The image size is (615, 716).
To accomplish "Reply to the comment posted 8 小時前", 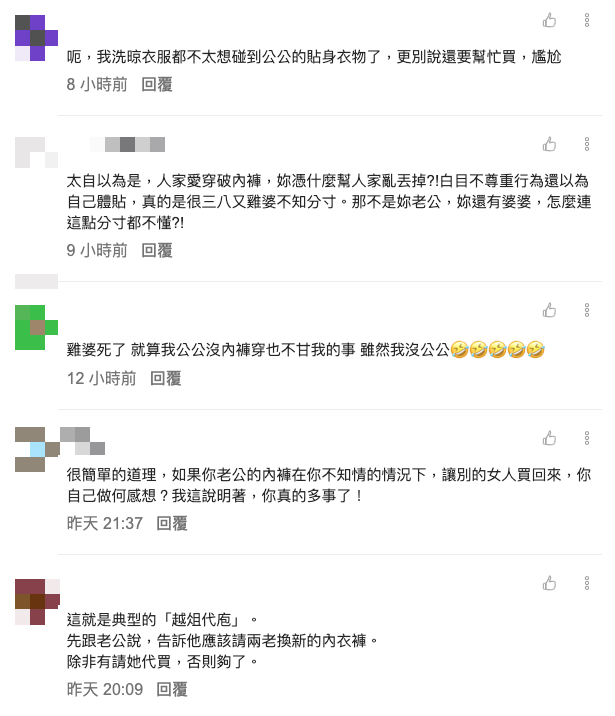I will [x=157, y=85].
